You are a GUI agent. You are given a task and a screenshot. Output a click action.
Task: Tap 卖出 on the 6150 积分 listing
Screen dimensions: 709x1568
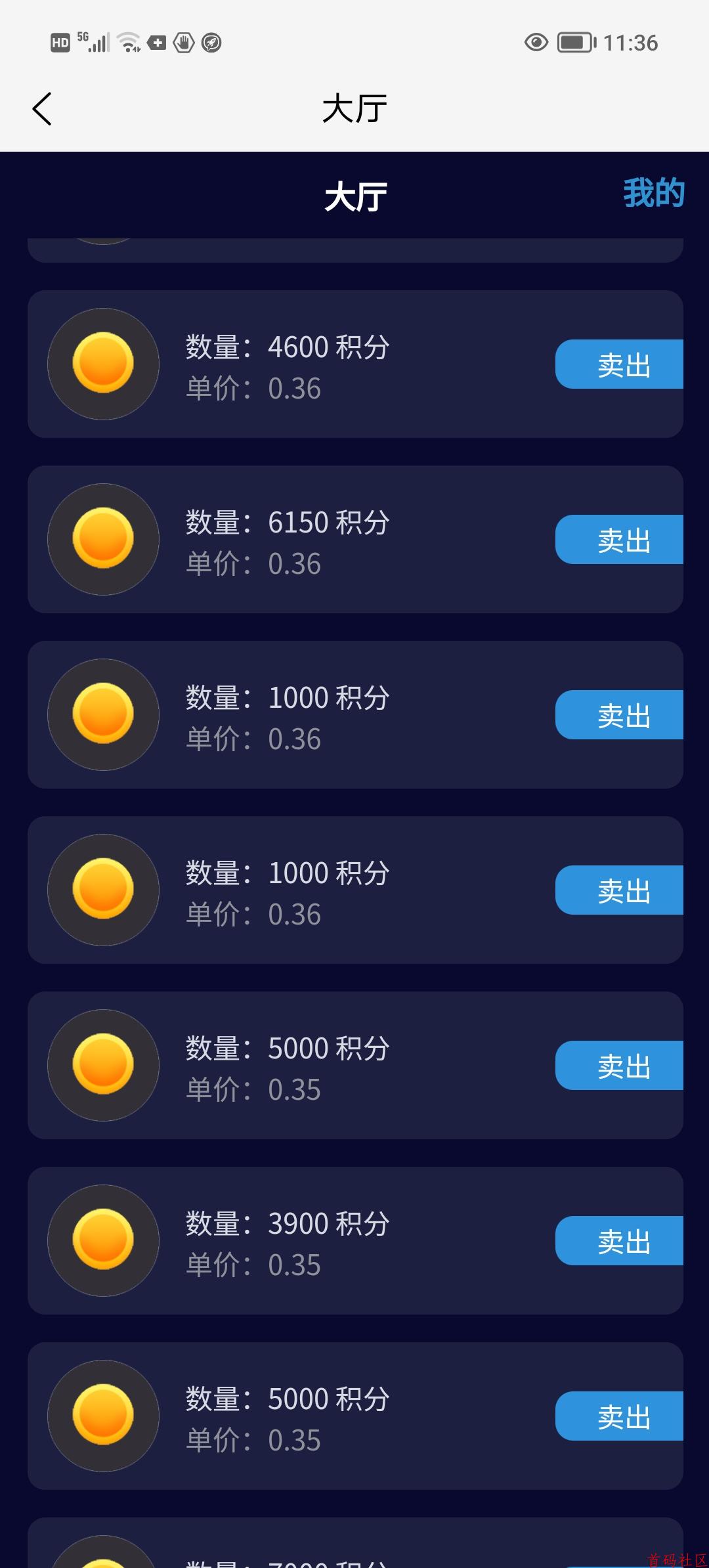(x=619, y=540)
